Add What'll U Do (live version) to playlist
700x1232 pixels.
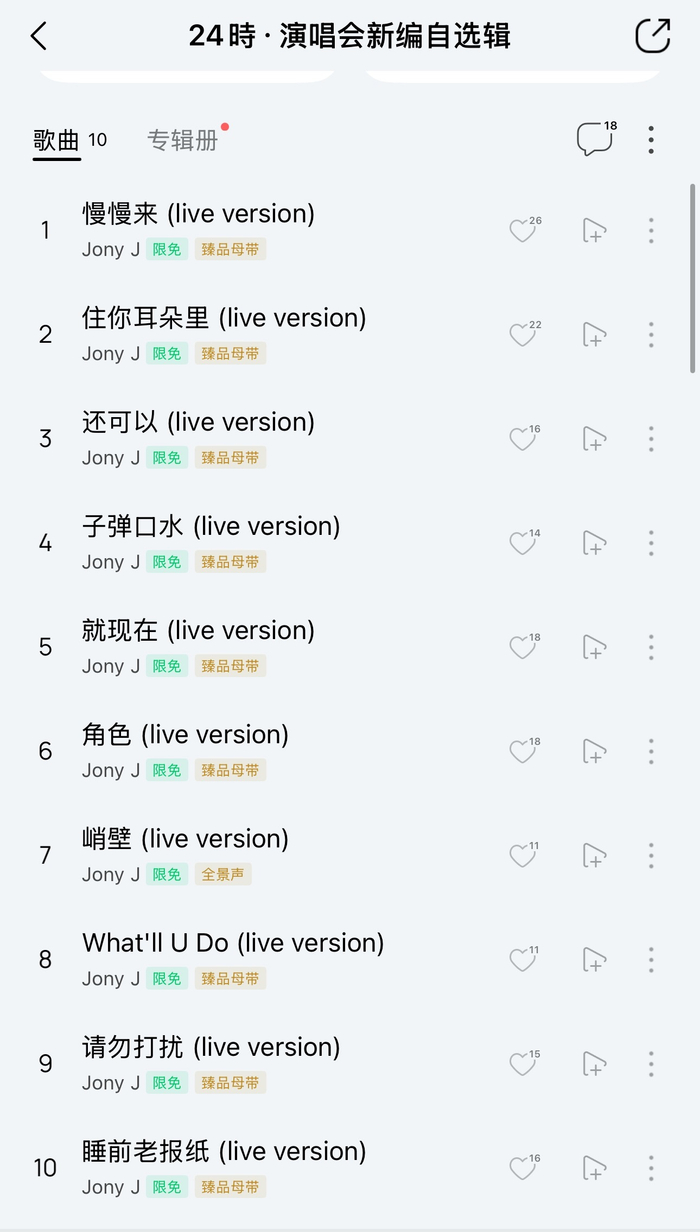594,960
